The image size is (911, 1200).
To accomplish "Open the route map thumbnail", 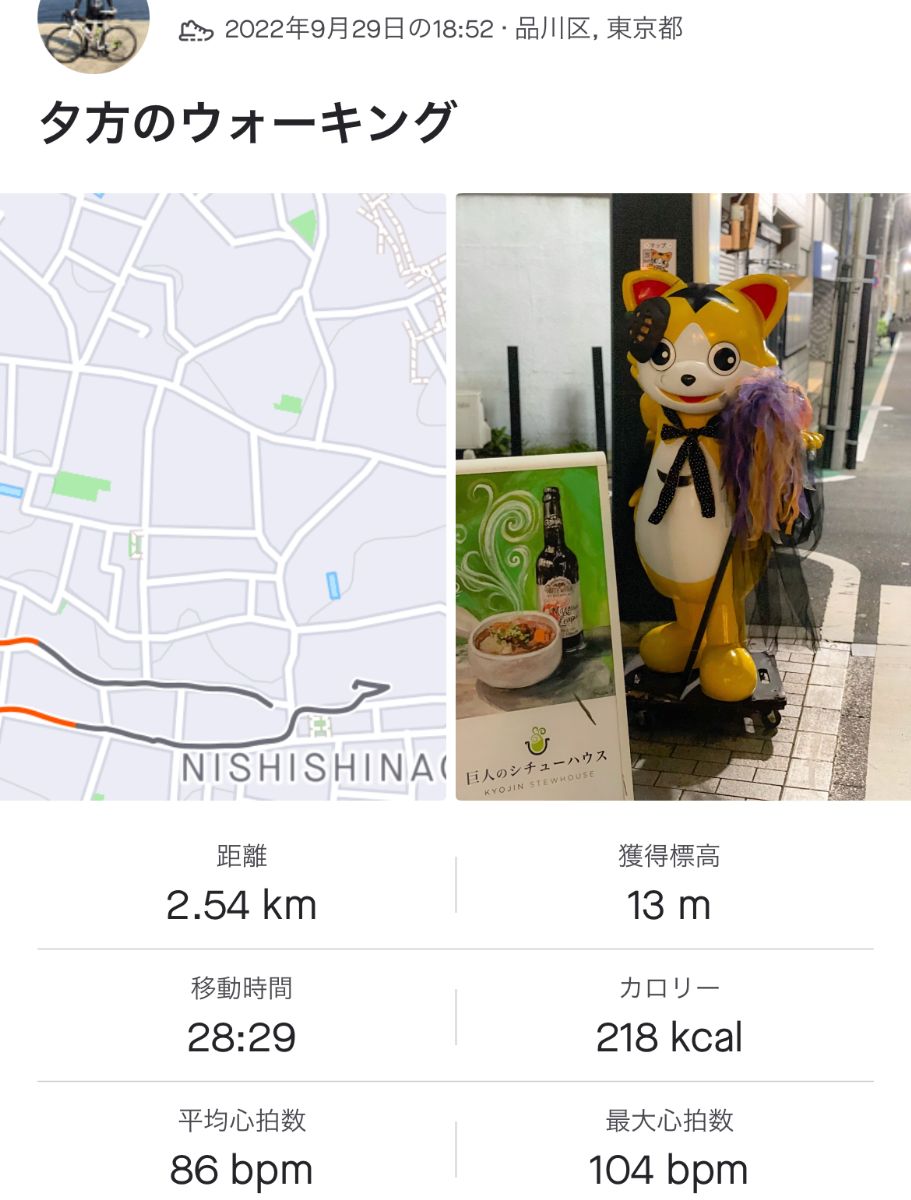I will 222,497.
